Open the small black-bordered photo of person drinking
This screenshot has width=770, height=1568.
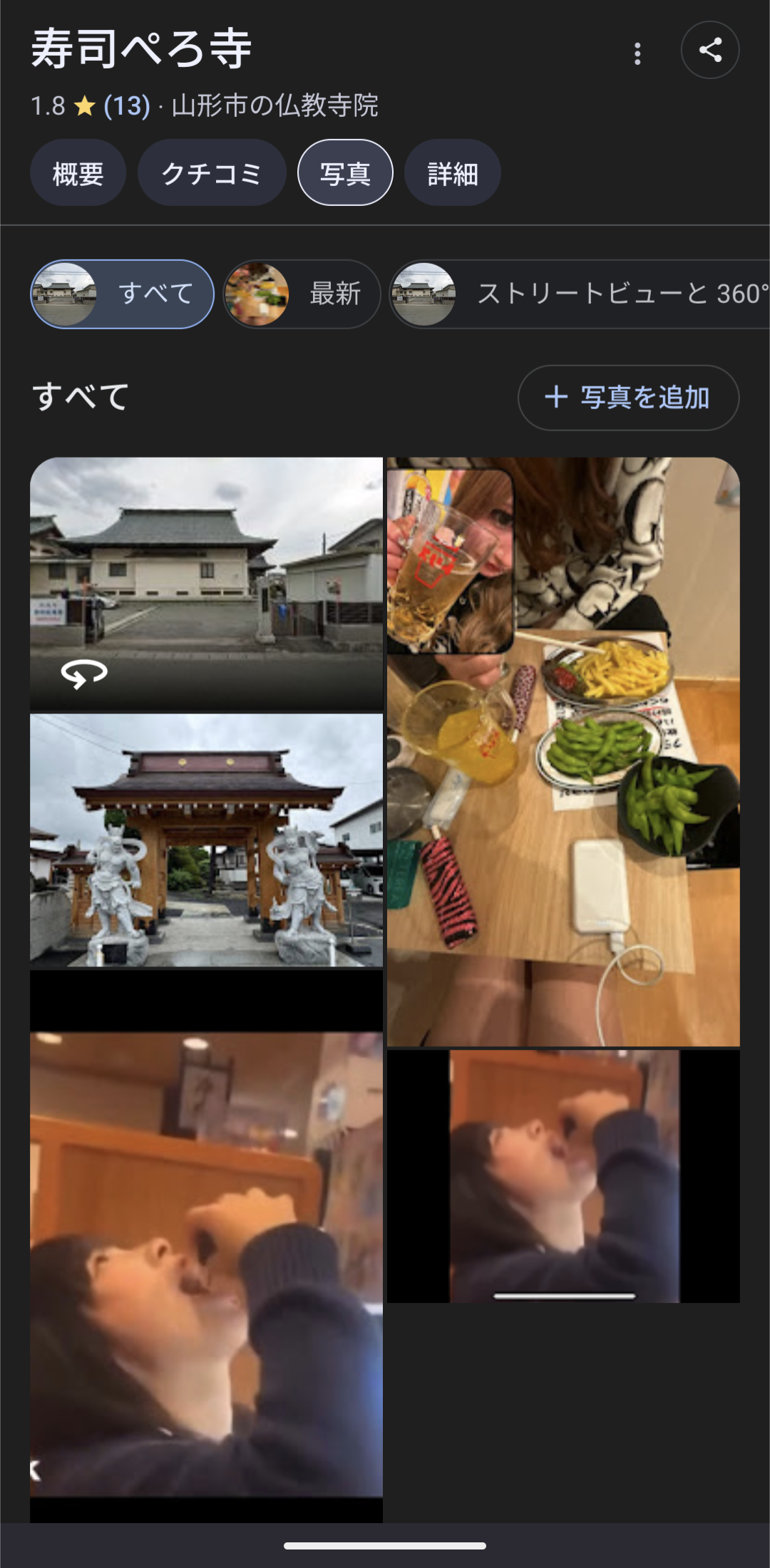(563, 1176)
